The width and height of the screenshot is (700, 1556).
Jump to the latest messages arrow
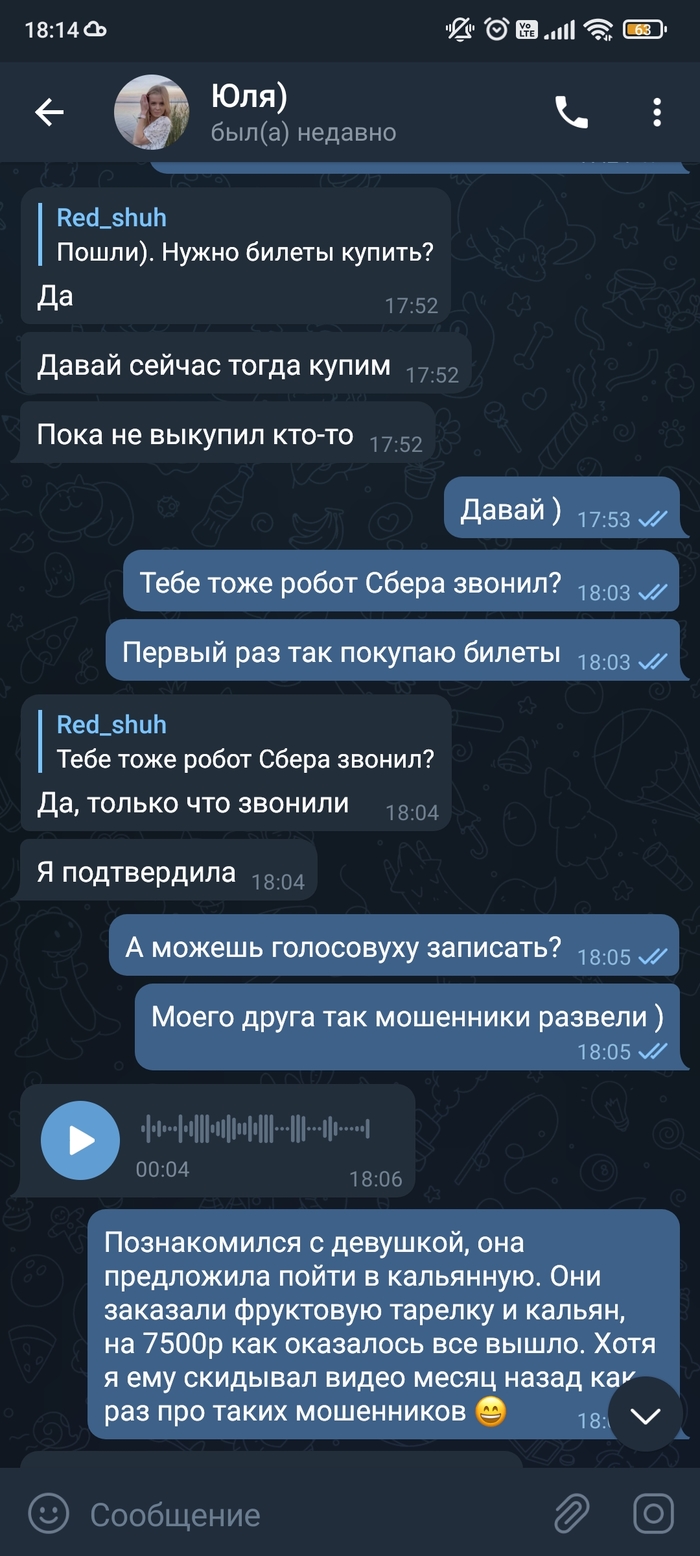tap(645, 1414)
